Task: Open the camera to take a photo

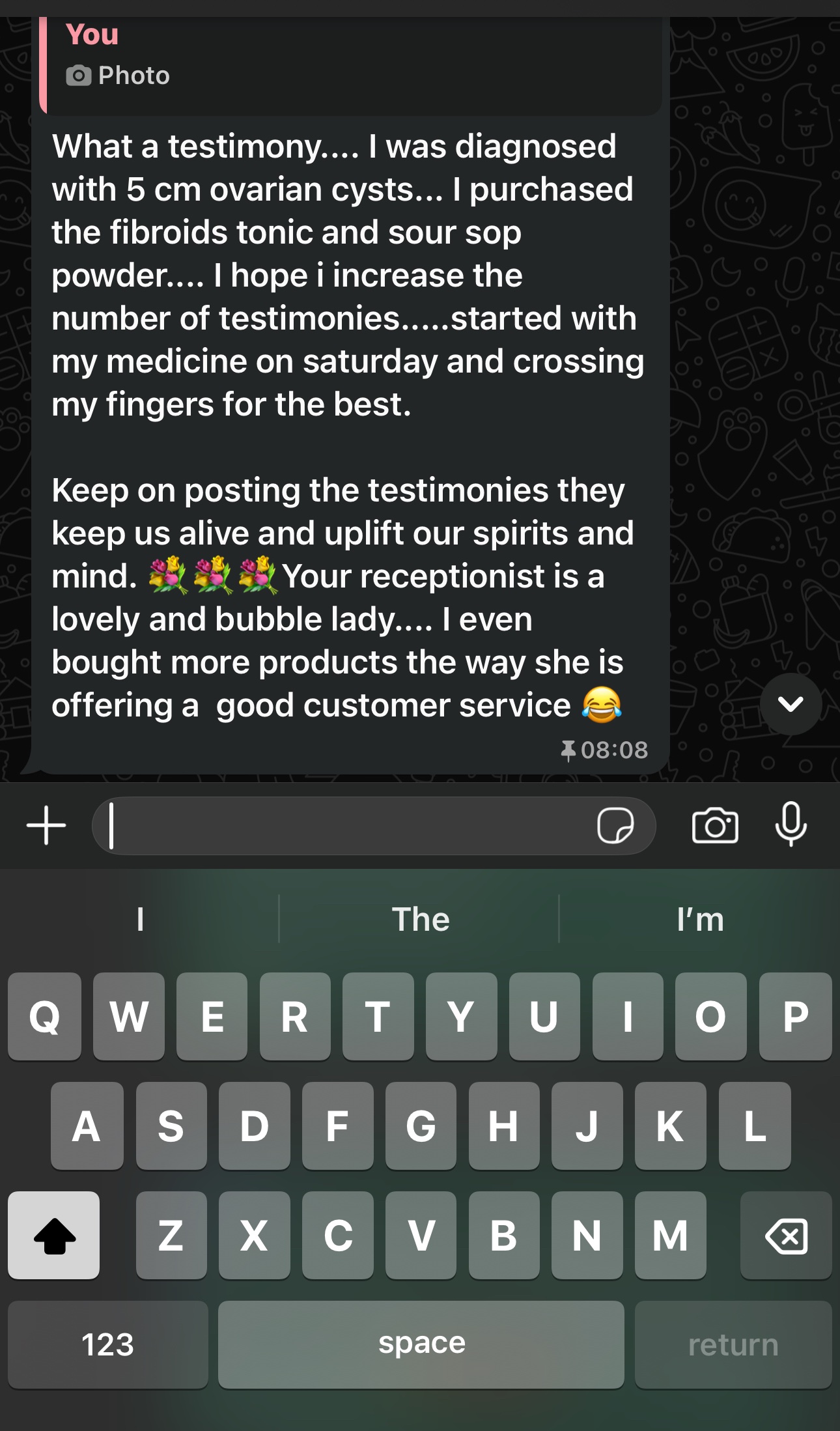Action: click(x=715, y=825)
